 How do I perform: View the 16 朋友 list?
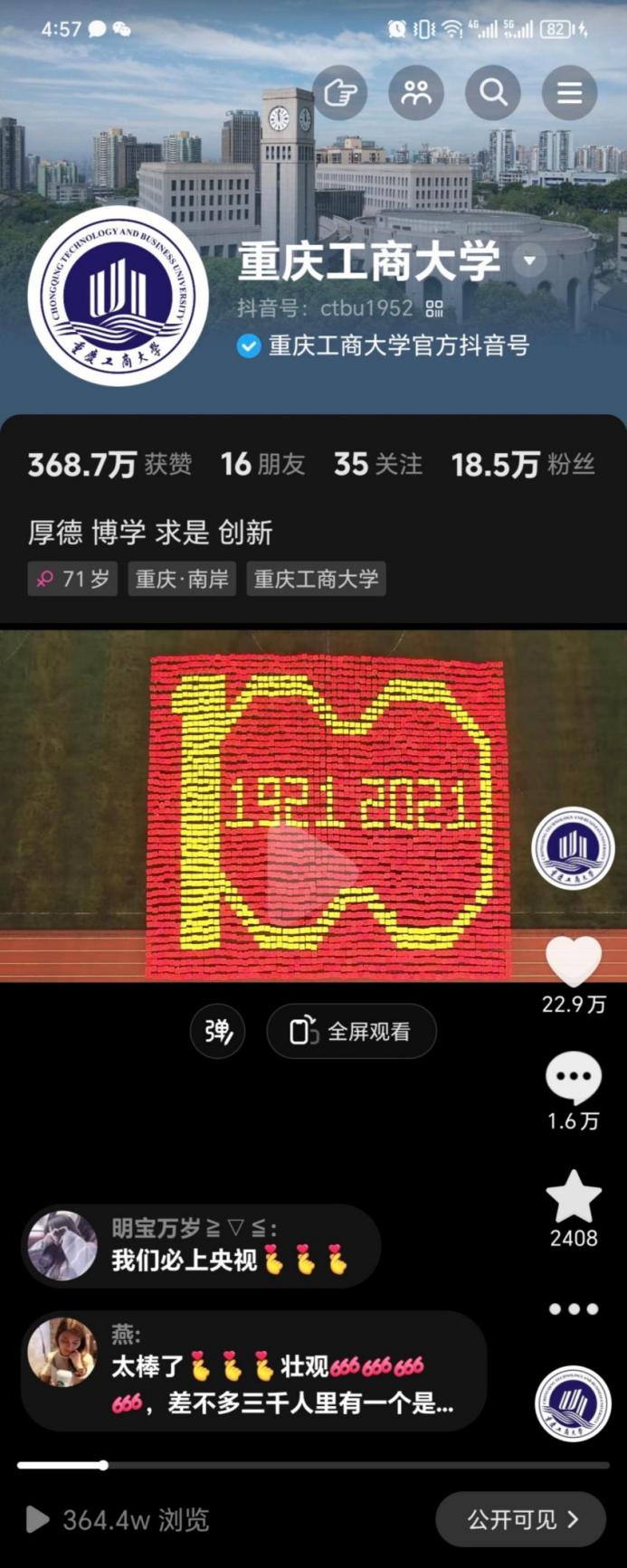(x=262, y=465)
